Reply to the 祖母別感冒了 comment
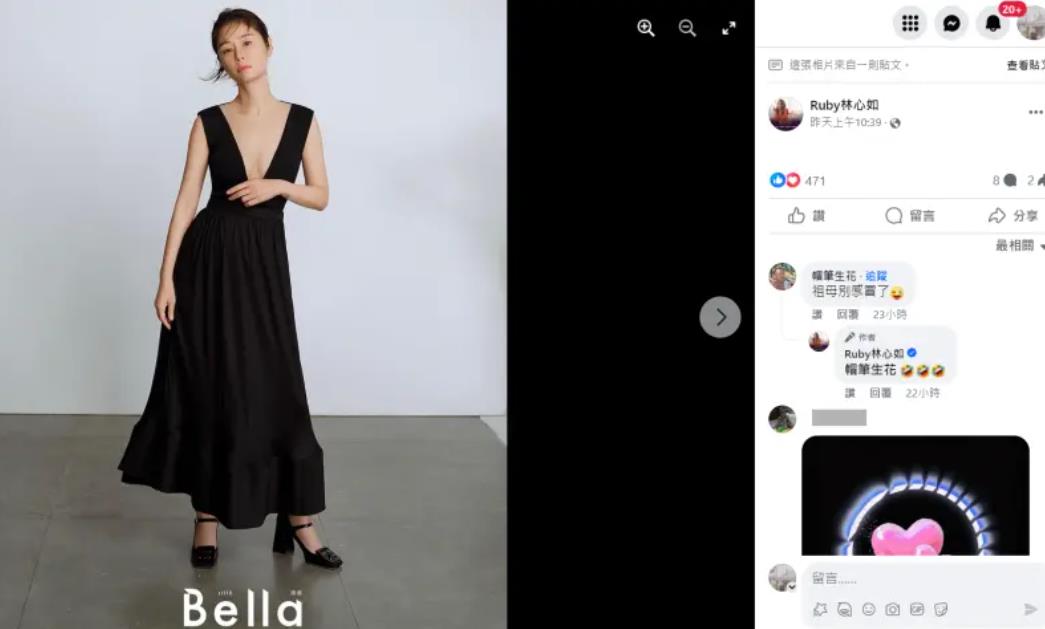Screen dimensions: 1045x629 (848, 314)
